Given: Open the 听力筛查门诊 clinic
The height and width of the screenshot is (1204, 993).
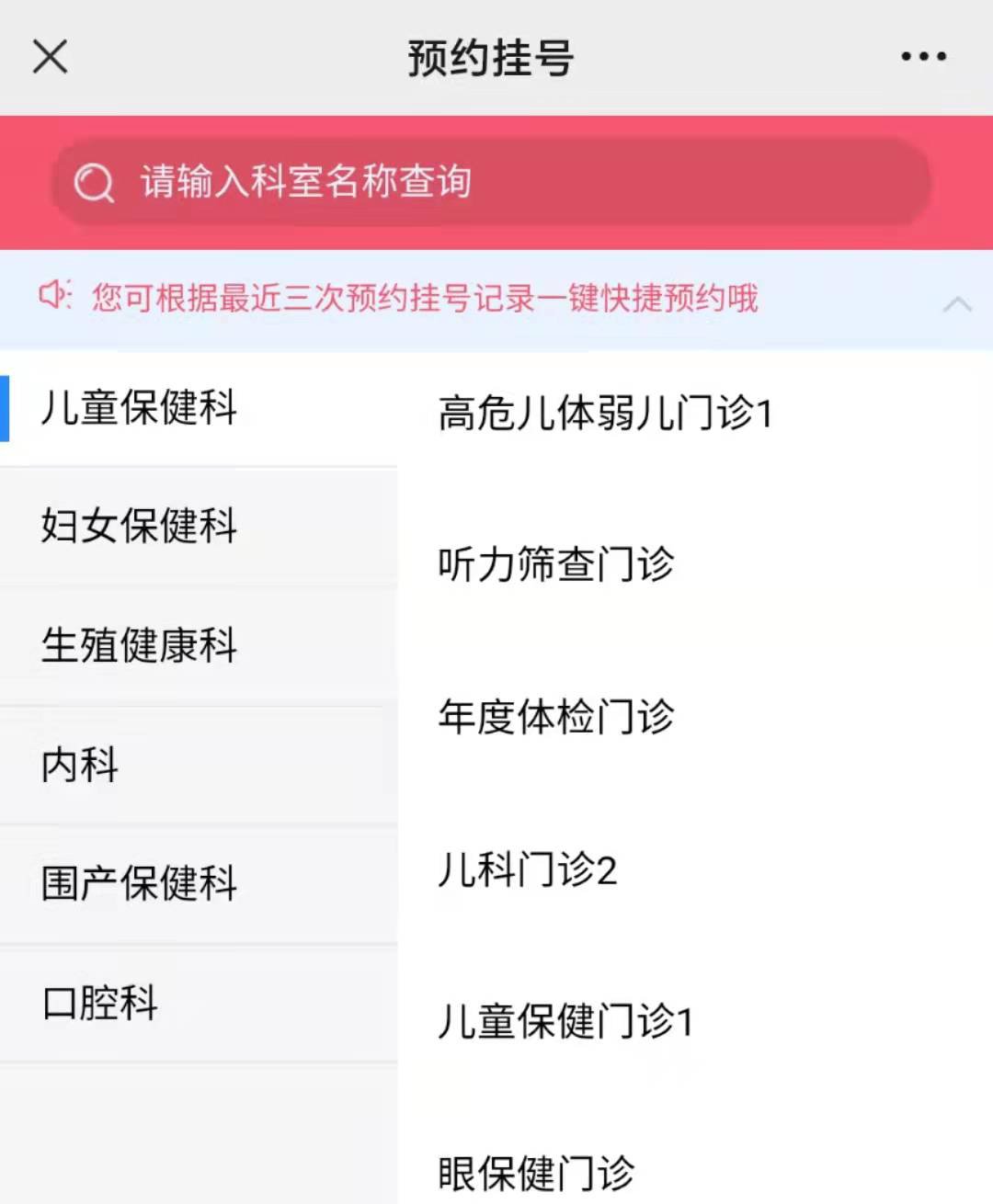Looking at the screenshot, I should click(x=556, y=565).
